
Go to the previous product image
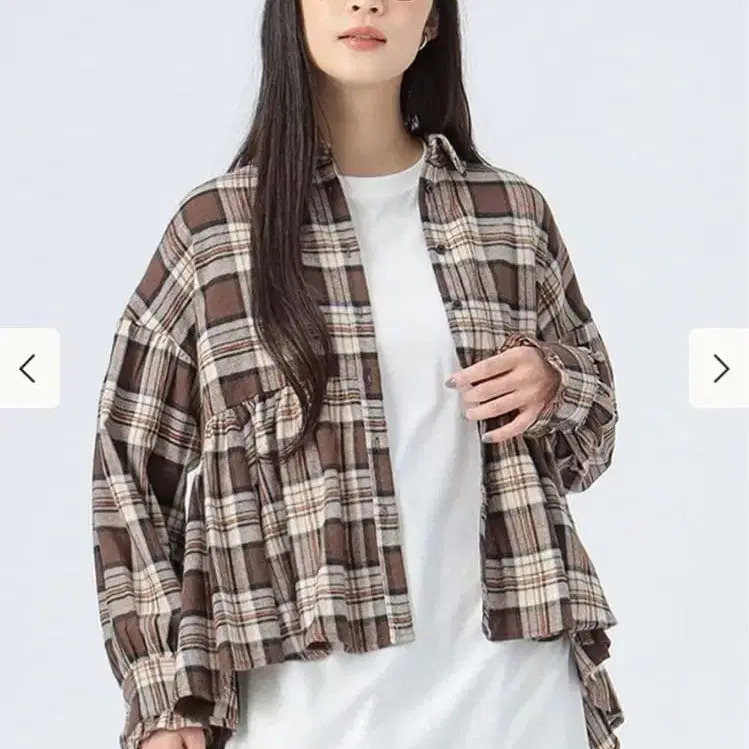tap(28, 368)
